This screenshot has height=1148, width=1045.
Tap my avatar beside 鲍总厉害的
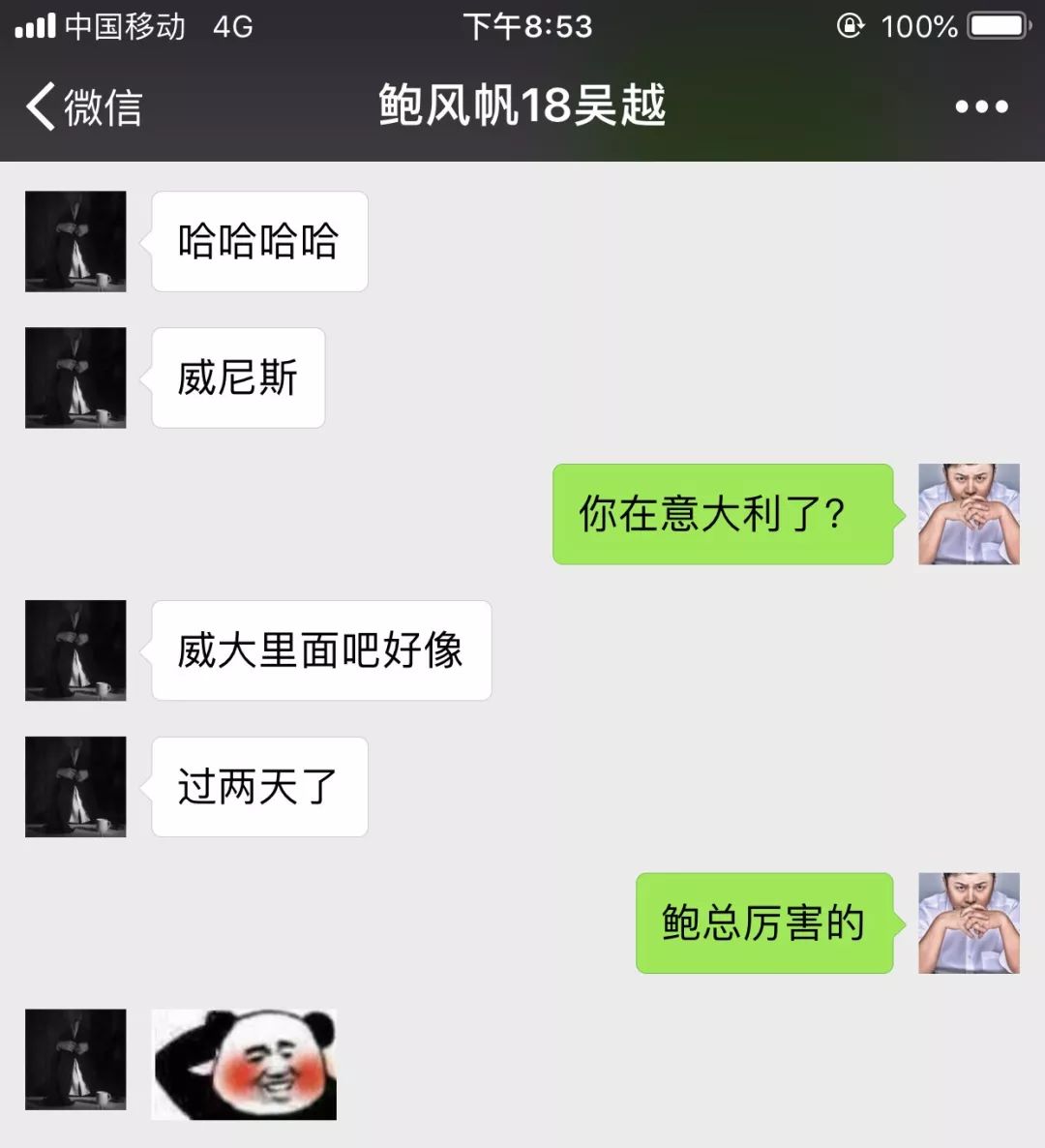969,922
